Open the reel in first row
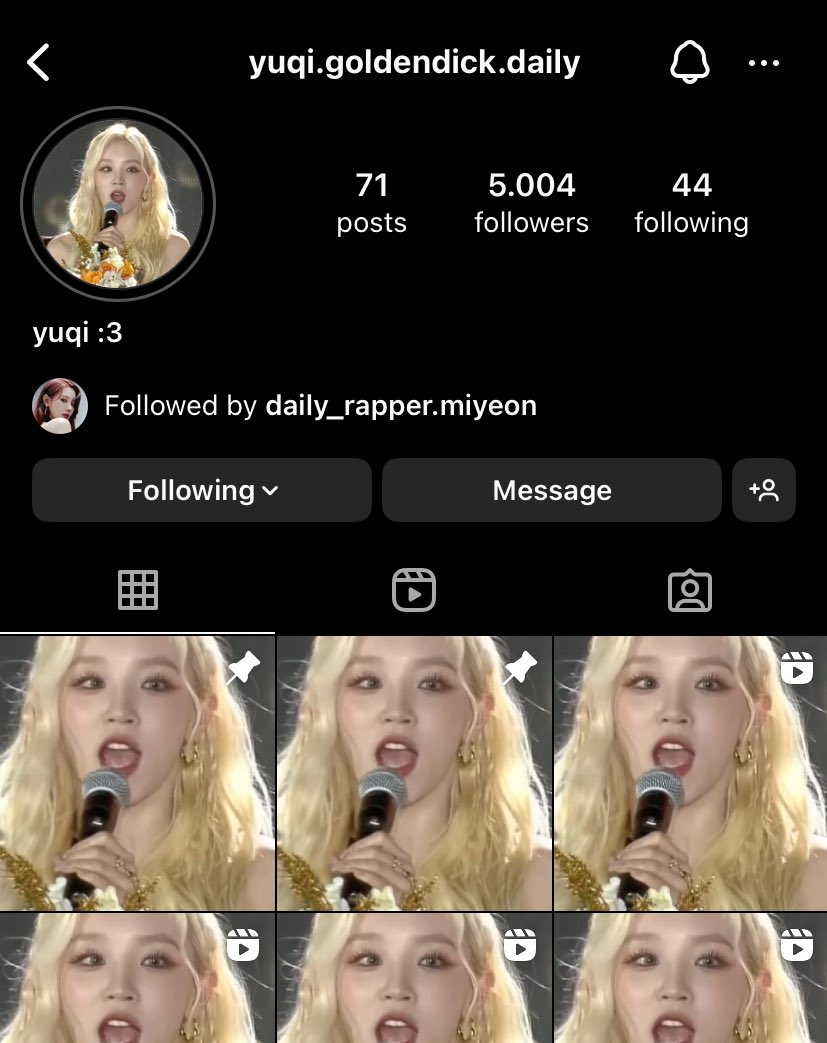Screen dimensions: 827x1043 tap(691, 774)
